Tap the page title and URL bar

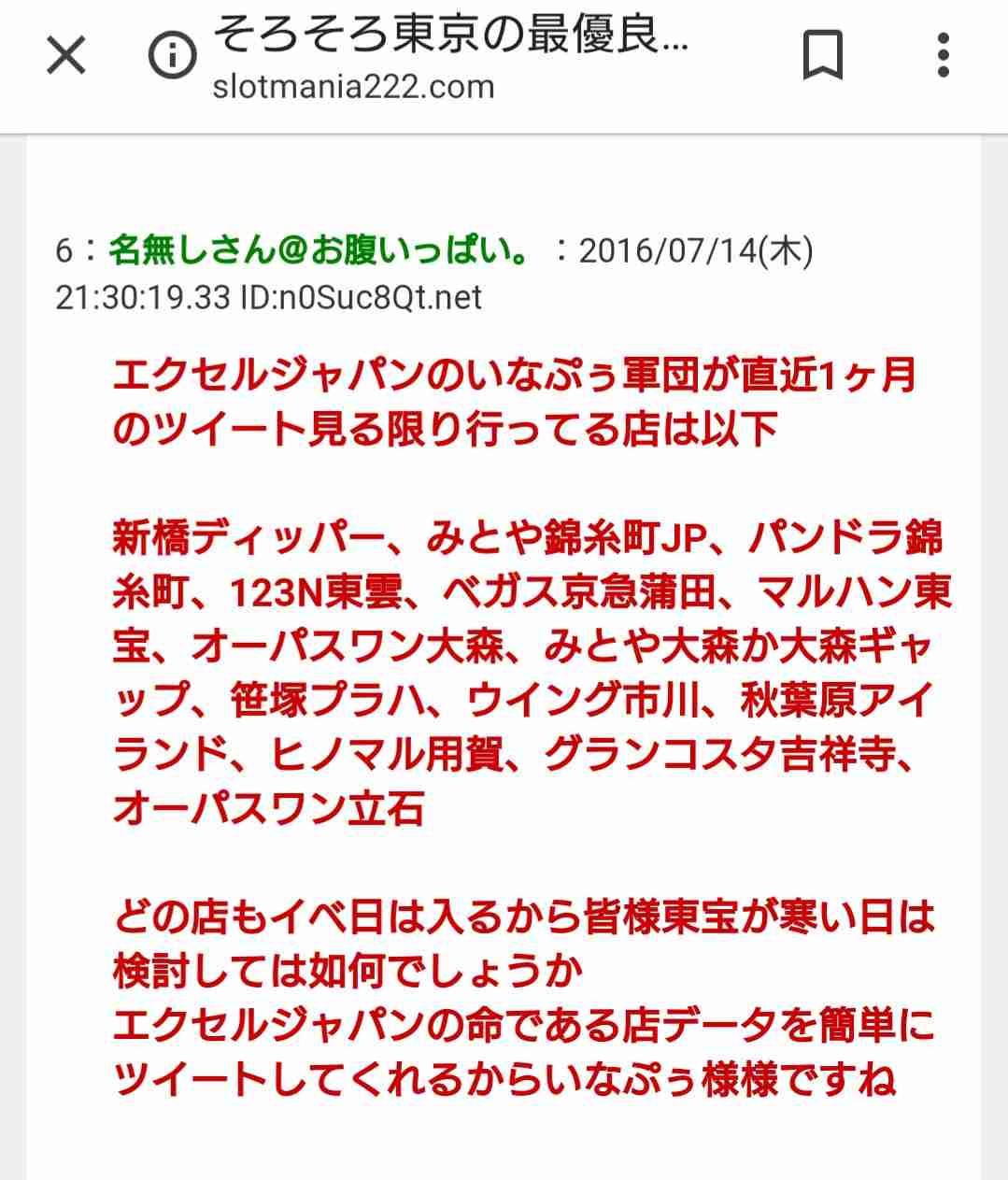(448, 60)
